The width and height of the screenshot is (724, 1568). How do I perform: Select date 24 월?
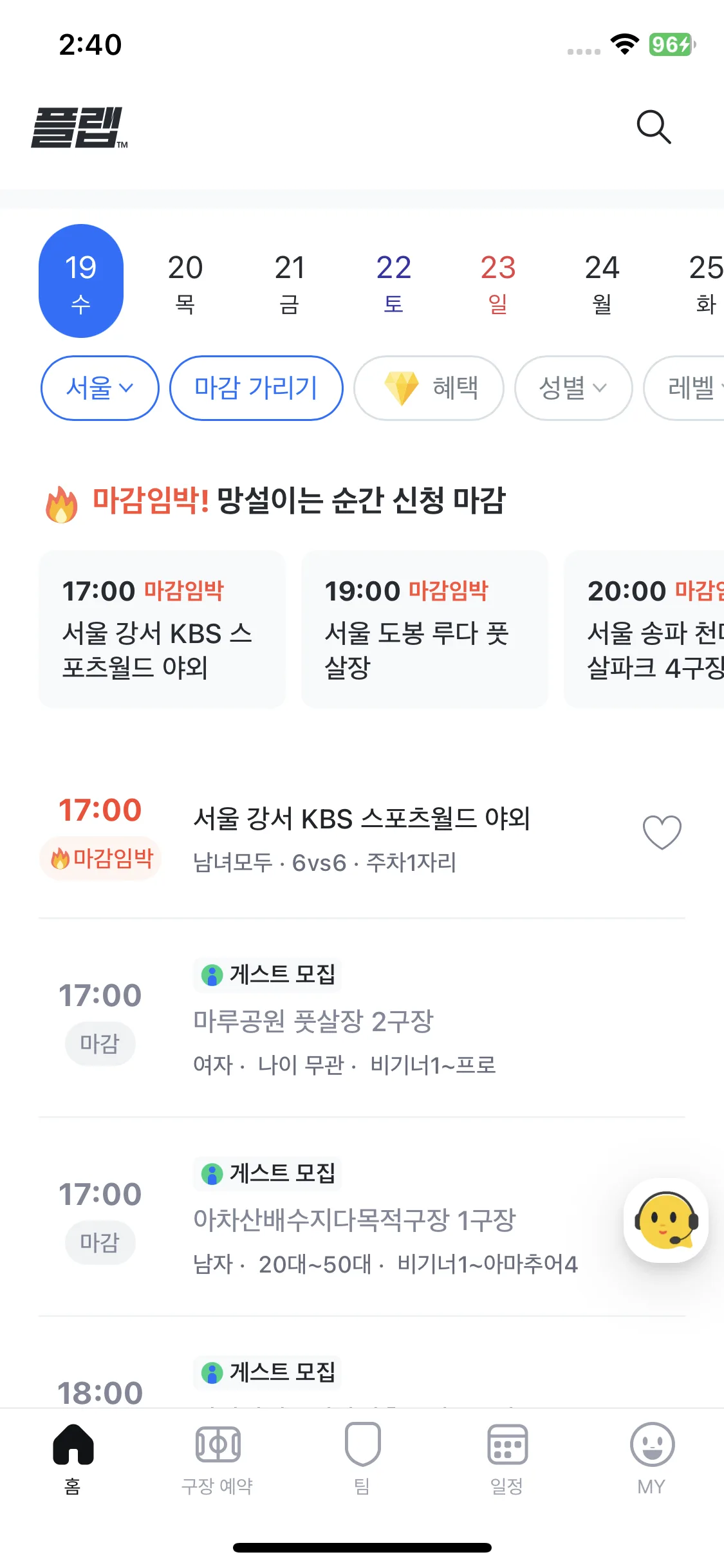coord(602,282)
